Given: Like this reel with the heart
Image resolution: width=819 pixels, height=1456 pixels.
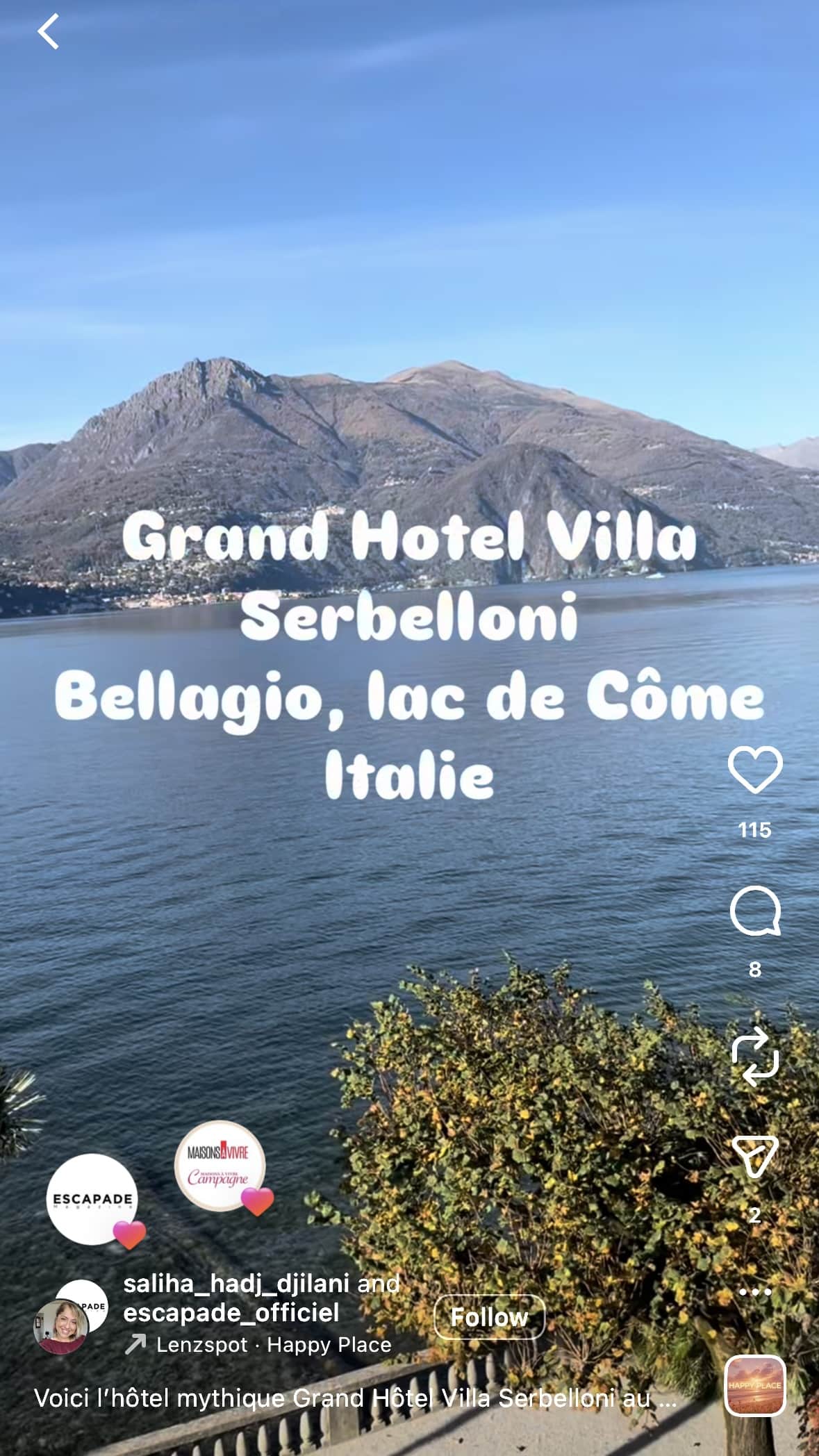Looking at the screenshot, I should pyautogui.click(x=755, y=770).
